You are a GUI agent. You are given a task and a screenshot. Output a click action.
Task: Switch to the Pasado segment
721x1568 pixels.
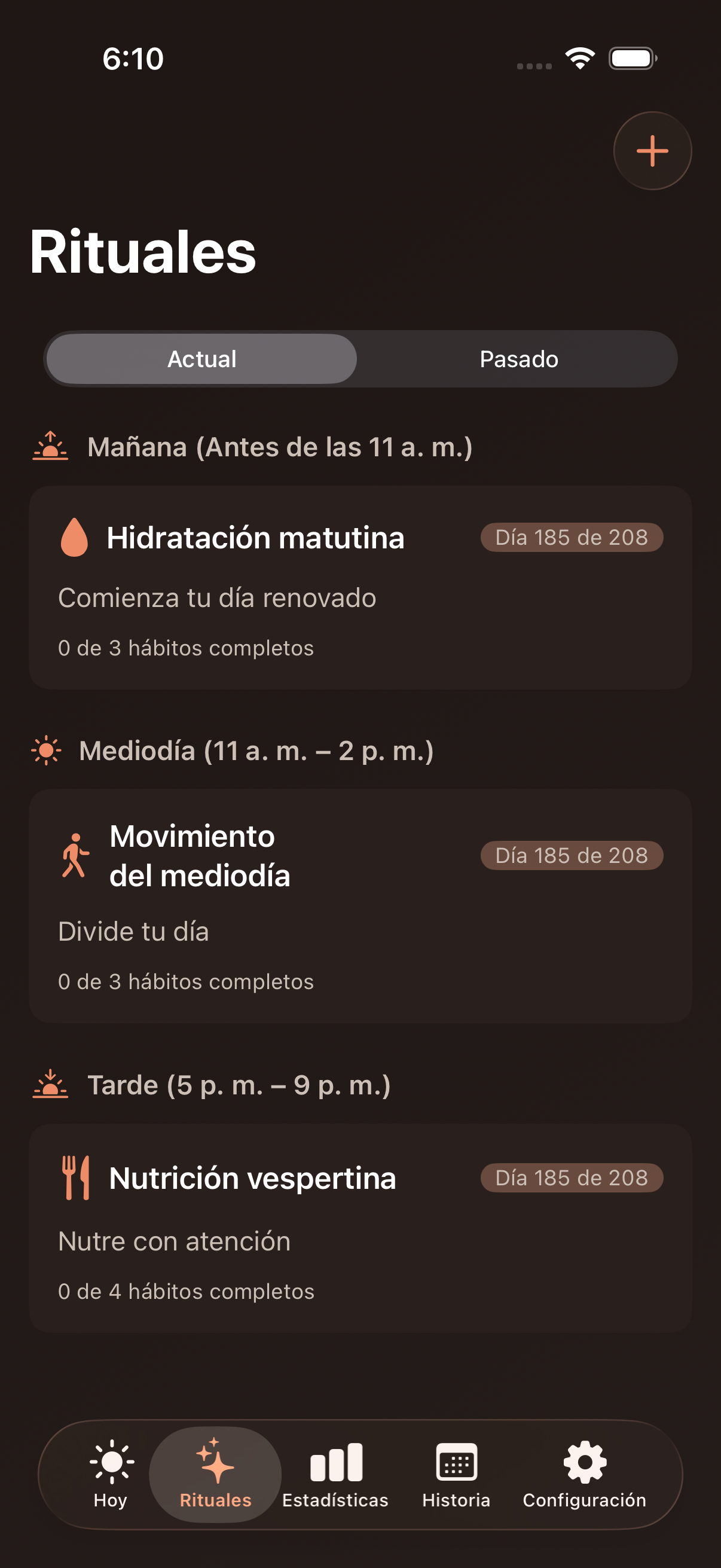pos(518,359)
